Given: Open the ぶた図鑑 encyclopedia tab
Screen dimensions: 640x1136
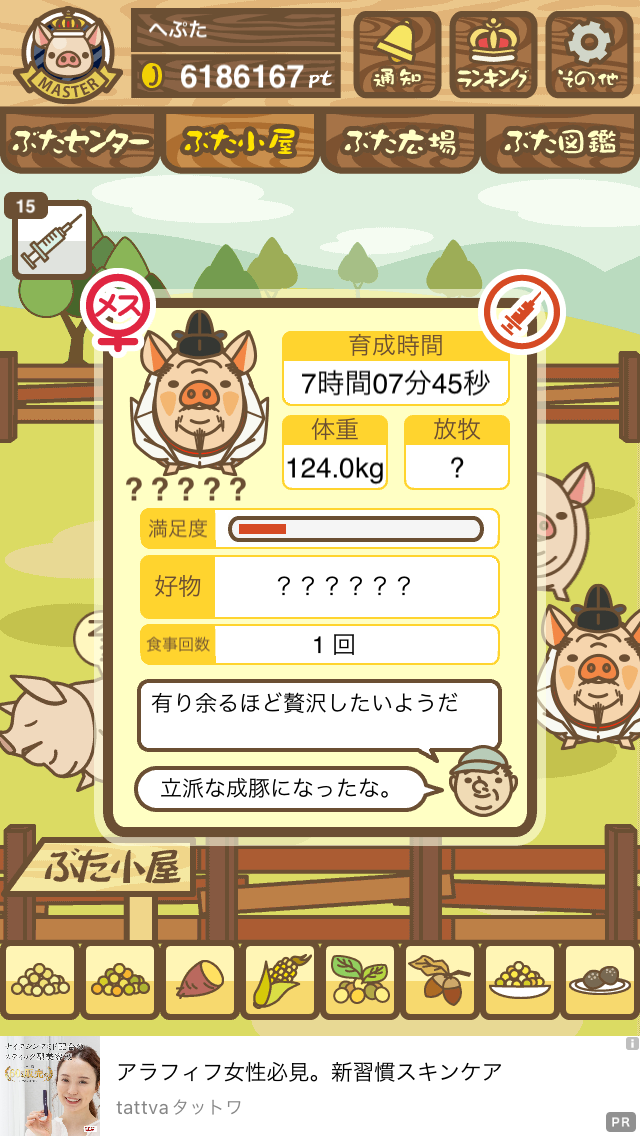Looking at the screenshot, I should pos(560,142).
